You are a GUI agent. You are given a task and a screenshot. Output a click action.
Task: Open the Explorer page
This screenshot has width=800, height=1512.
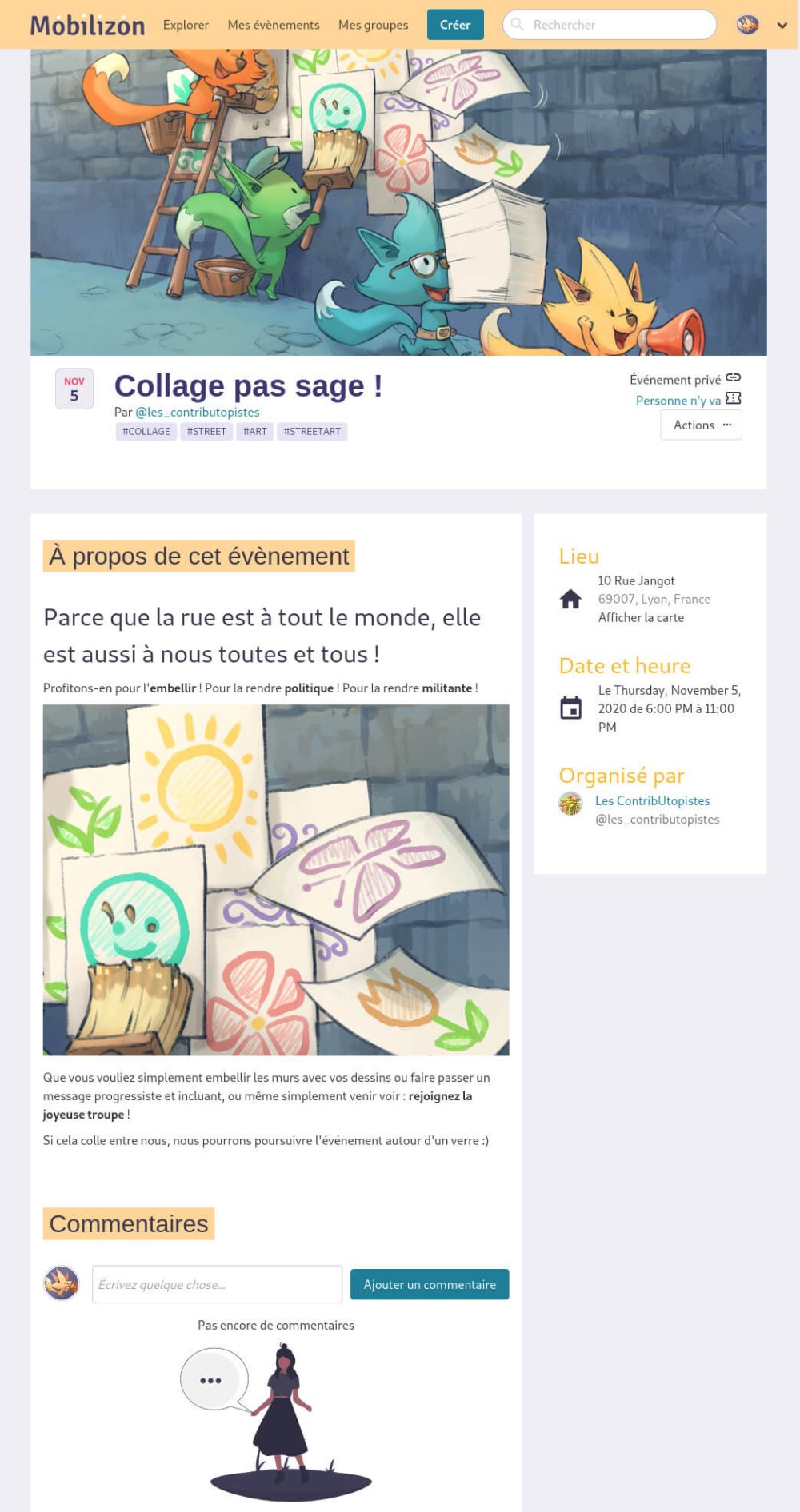pyautogui.click(x=186, y=25)
